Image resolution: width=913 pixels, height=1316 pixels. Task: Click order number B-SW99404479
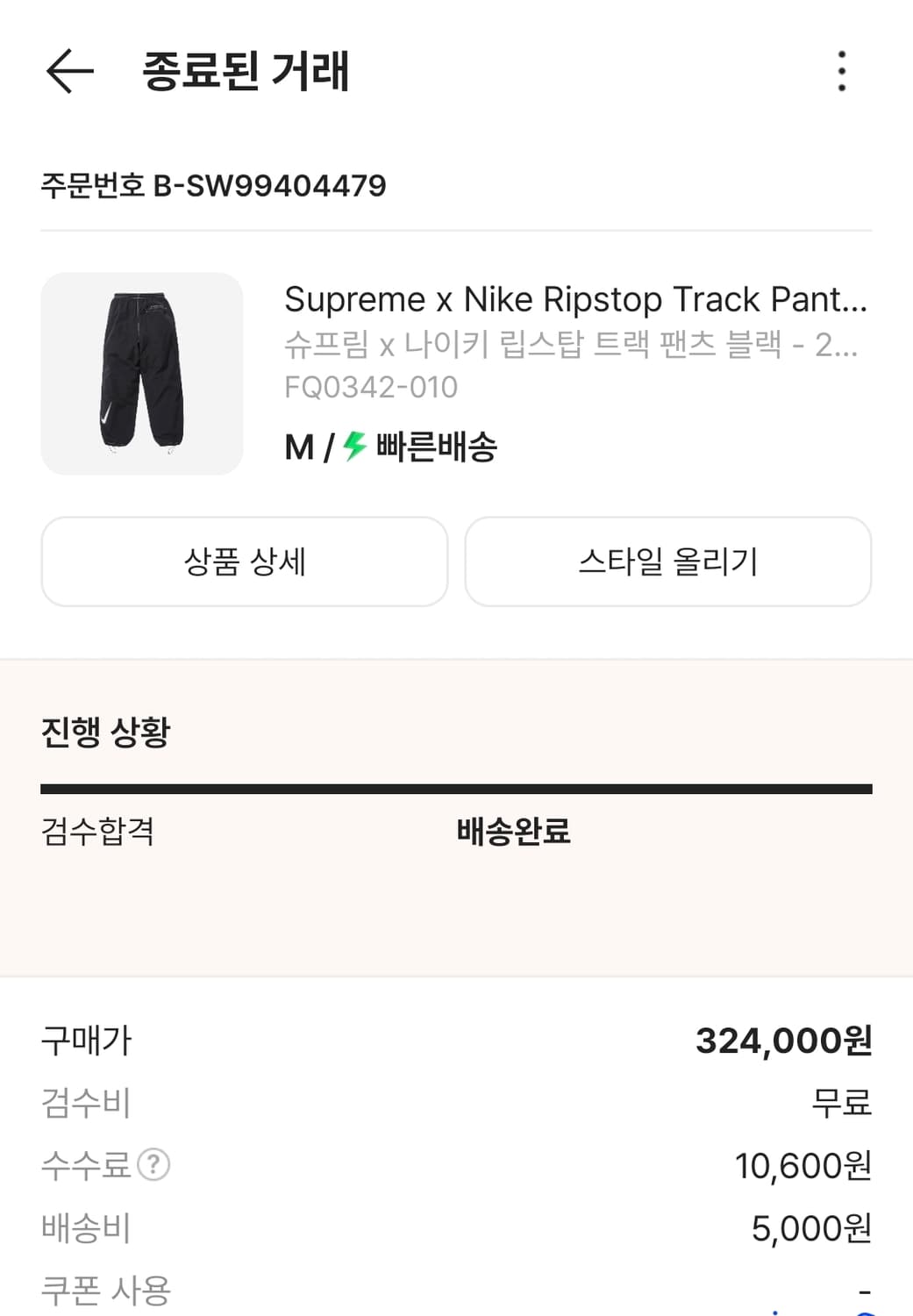pyautogui.click(x=214, y=186)
